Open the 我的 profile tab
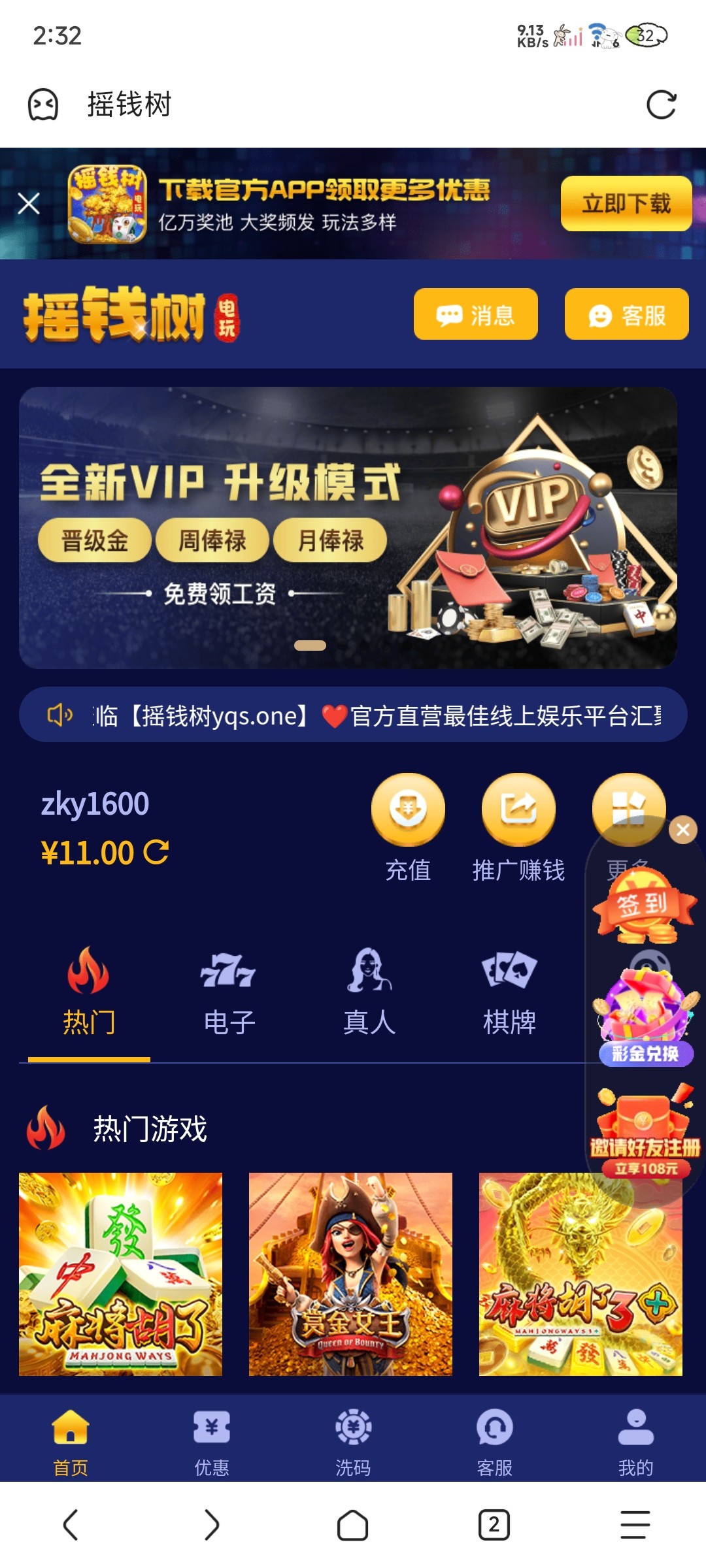The width and height of the screenshot is (706, 1568). 635,1441
